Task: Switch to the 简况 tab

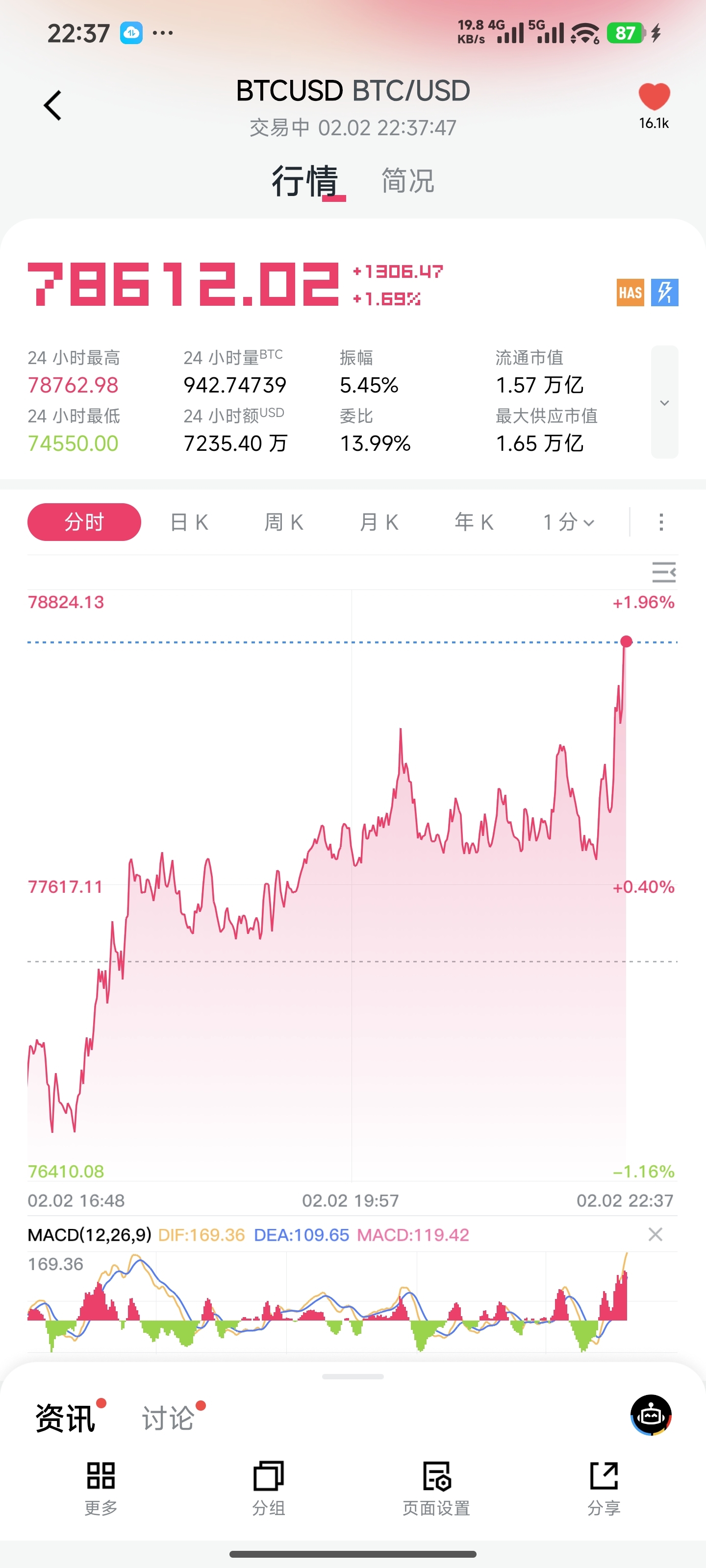Action: coord(407,181)
